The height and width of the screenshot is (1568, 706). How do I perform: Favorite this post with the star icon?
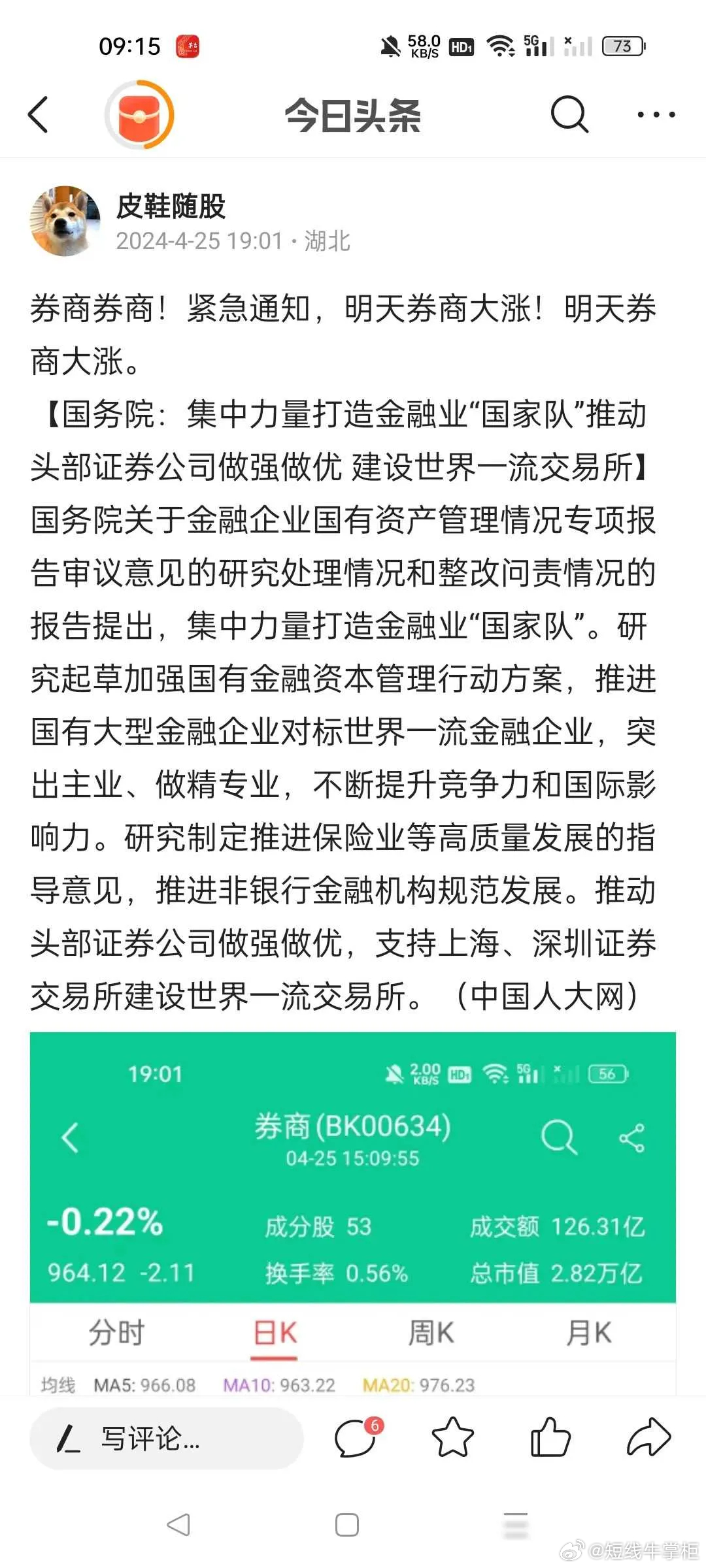pyautogui.click(x=452, y=1438)
